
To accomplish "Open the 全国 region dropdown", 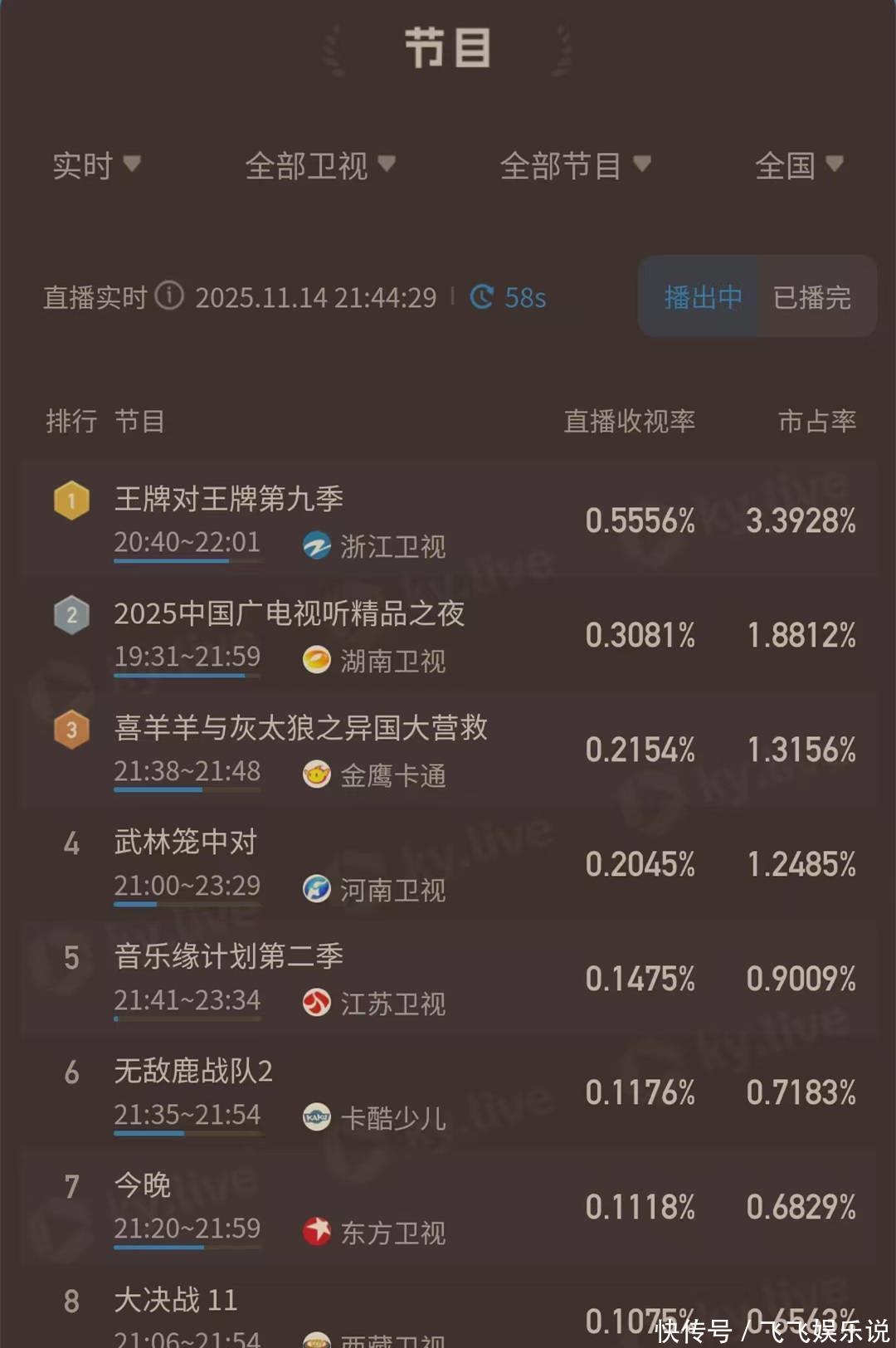I will pyautogui.click(x=798, y=166).
